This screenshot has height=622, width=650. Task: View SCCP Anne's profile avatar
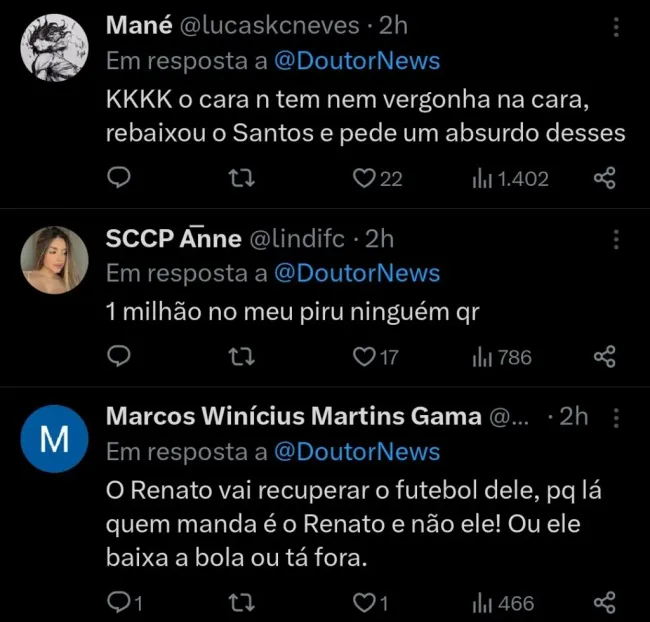coord(53,260)
